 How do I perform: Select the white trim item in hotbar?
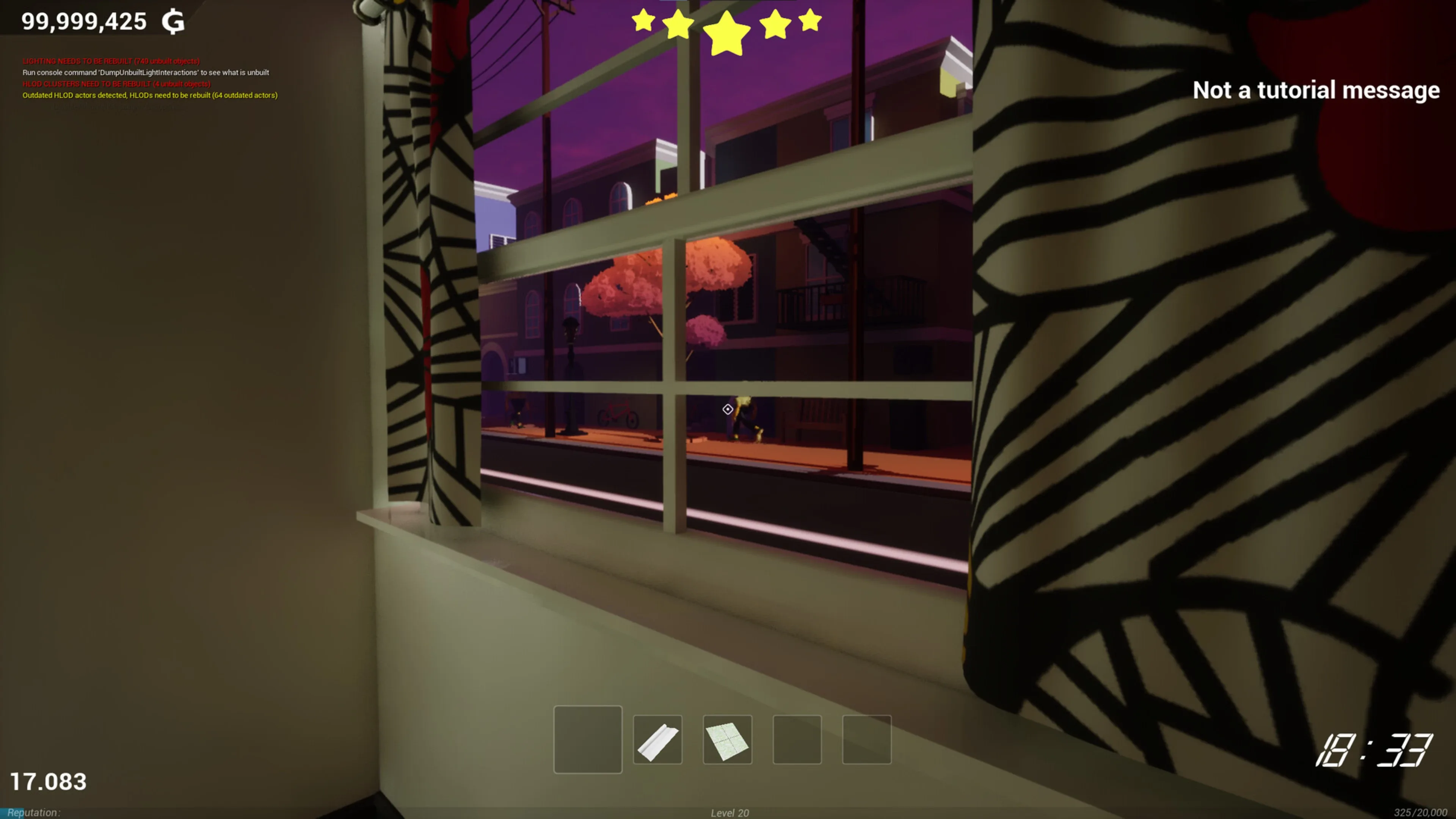click(x=657, y=739)
